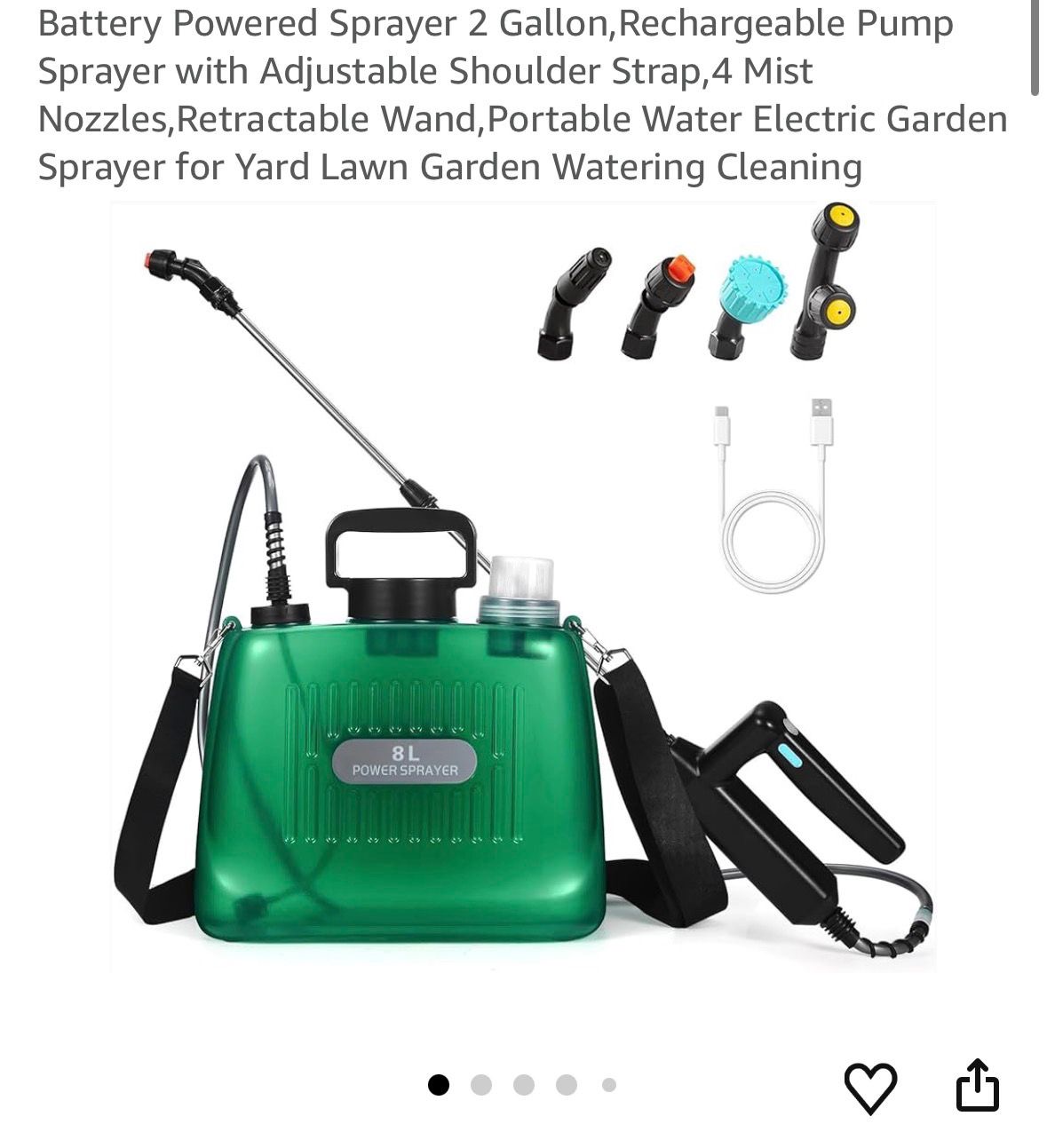
Task: Jump to the fourth image dot
Action: (567, 1085)
